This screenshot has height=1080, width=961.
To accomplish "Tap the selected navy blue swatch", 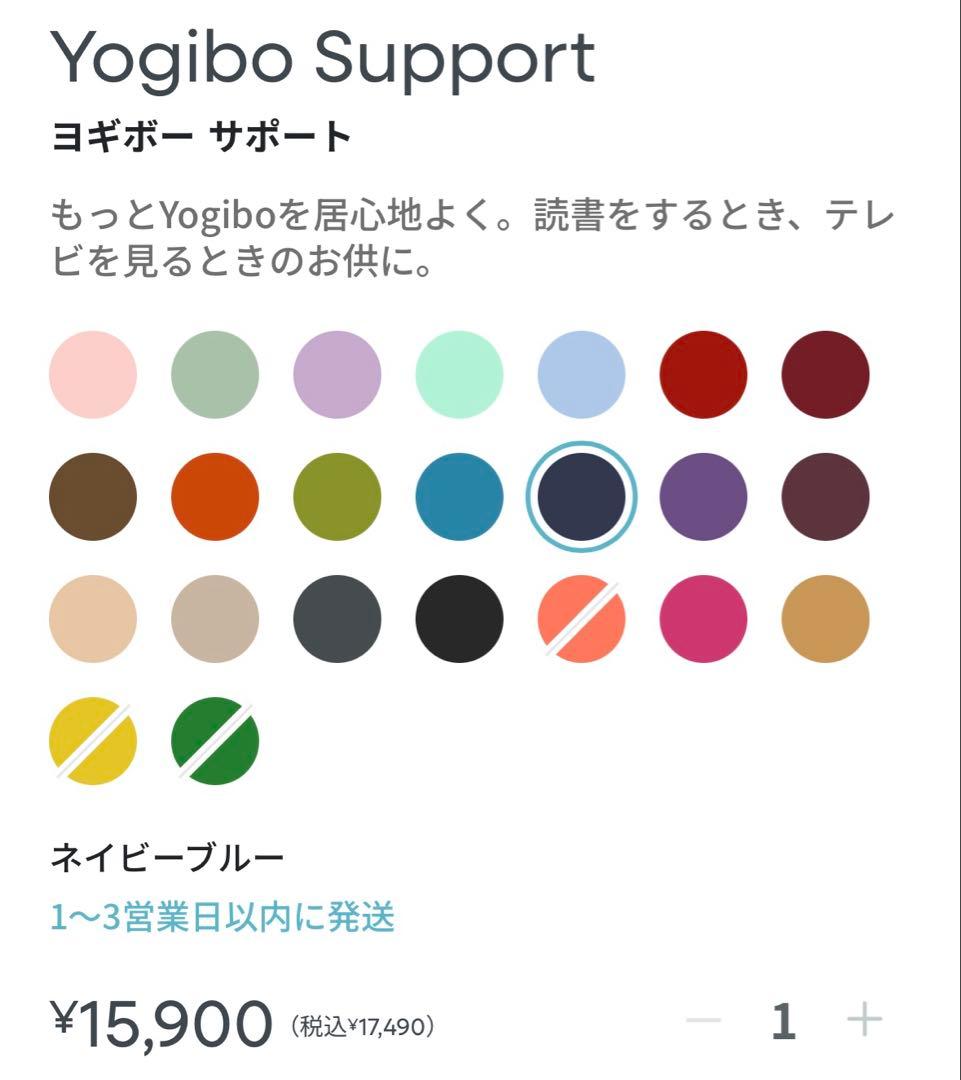I will click(581, 497).
